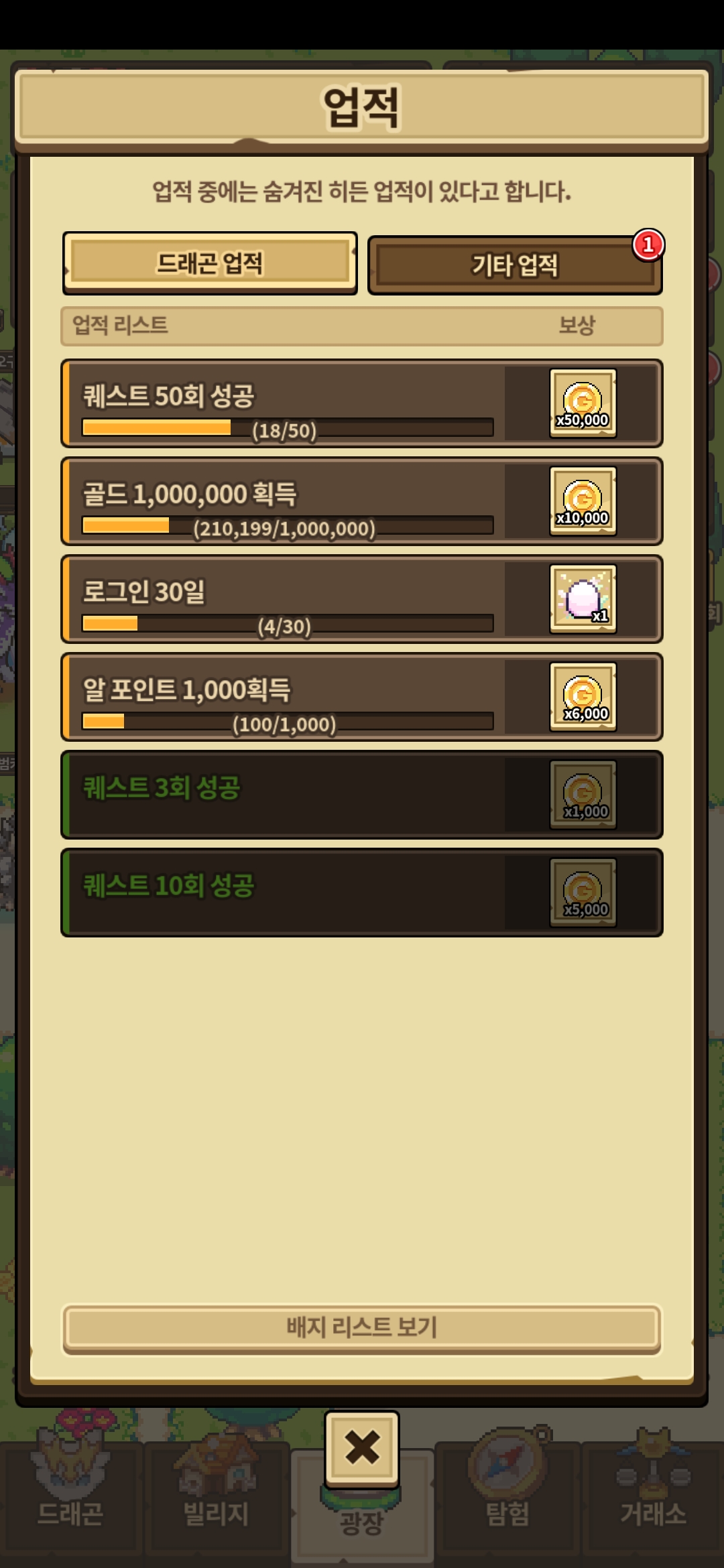Close the 업적 window with X
Image resolution: width=724 pixels, height=1568 pixels.
362,1447
